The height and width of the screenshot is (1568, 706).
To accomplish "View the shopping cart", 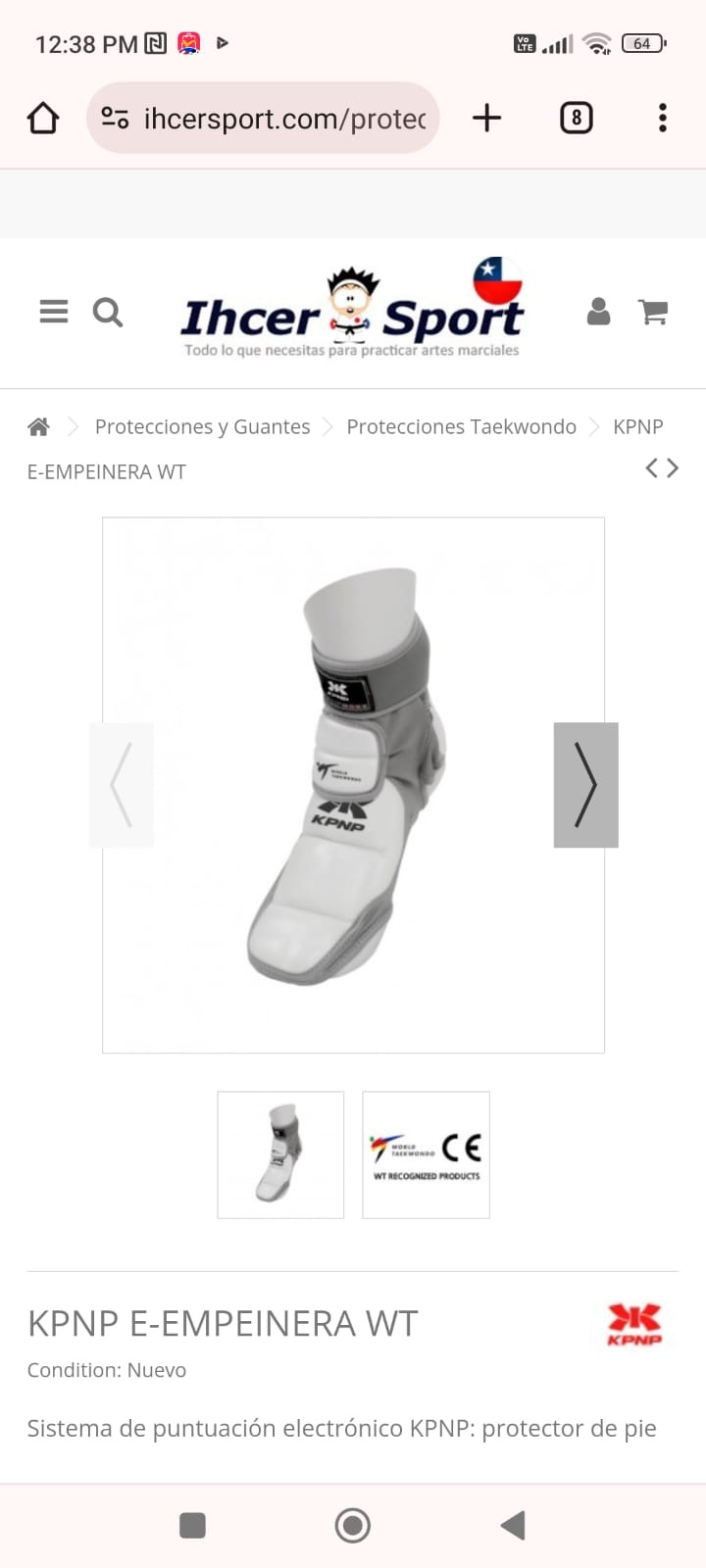I will pos(653,312).
